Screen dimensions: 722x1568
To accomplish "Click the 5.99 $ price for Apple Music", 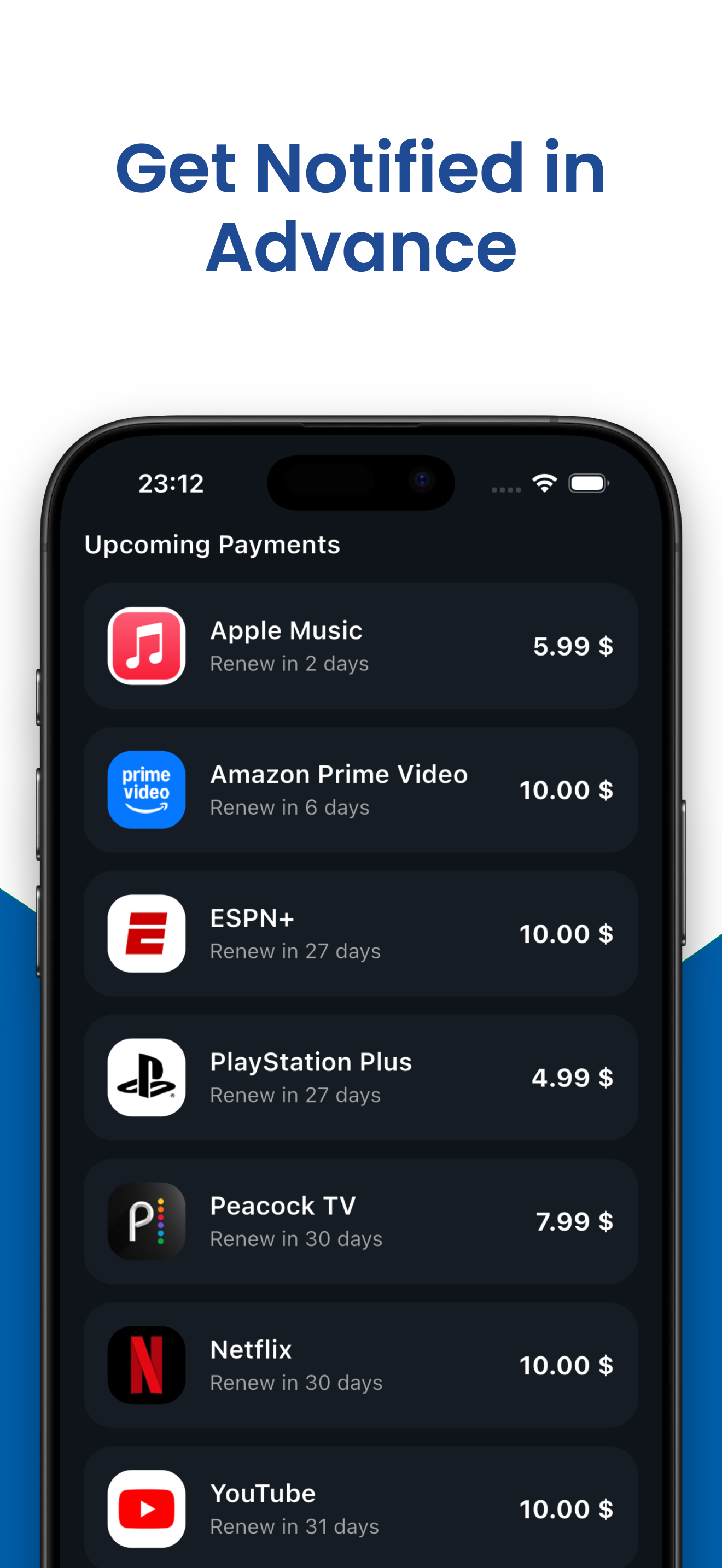I will pos(573,646).
